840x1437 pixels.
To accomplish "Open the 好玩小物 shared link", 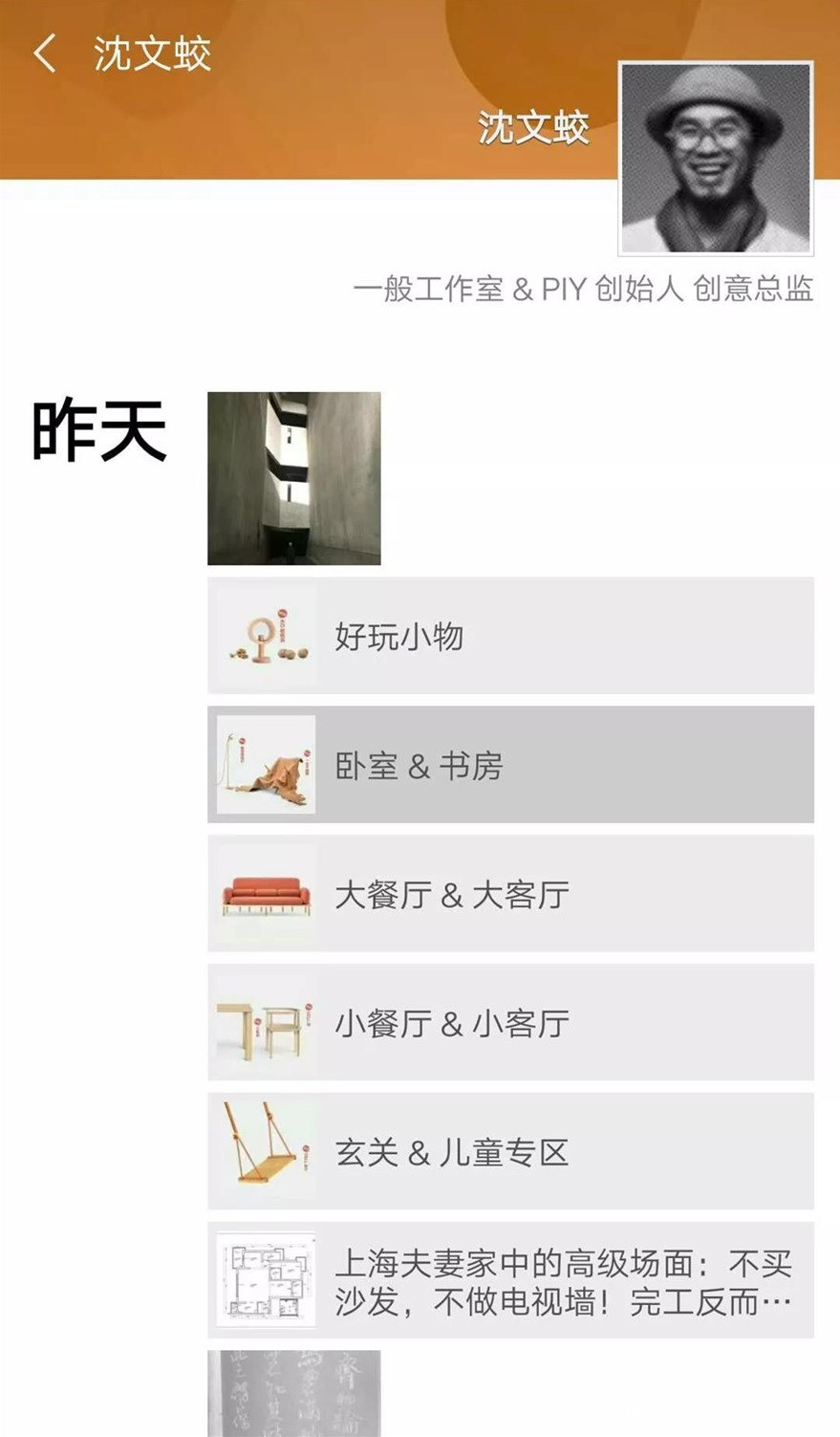I will tap(510, 636).
